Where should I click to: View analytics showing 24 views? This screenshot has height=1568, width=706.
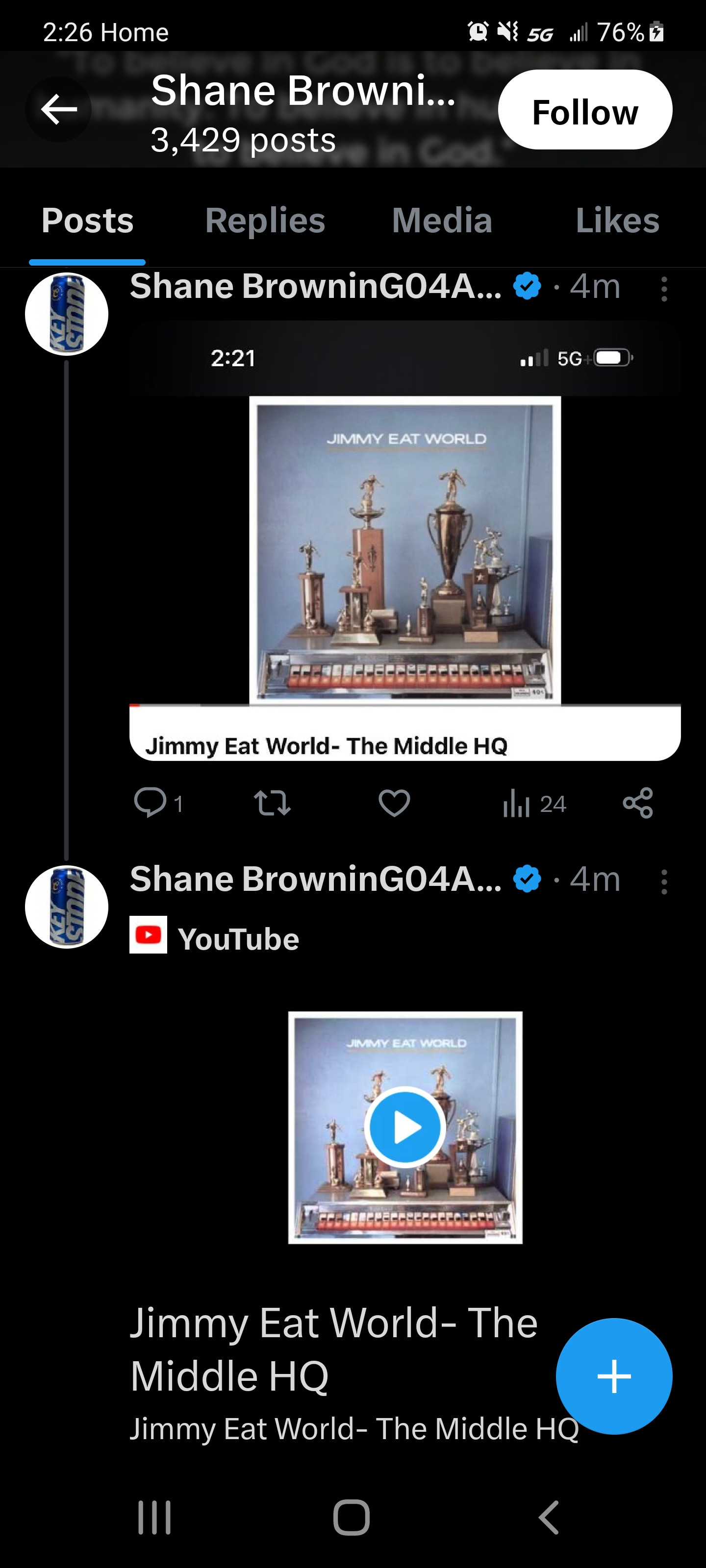[534, 804]
